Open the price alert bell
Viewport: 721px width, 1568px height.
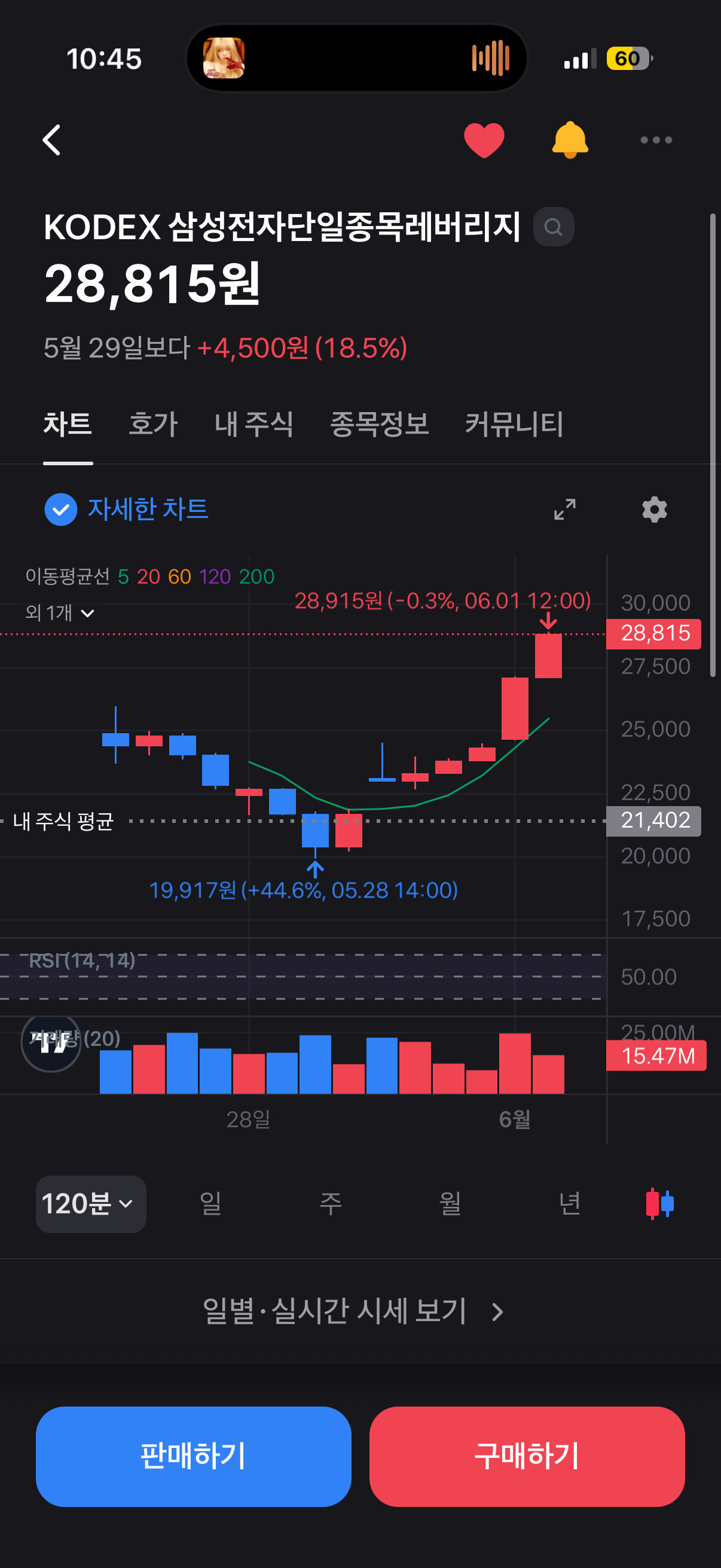pos(570,140)
